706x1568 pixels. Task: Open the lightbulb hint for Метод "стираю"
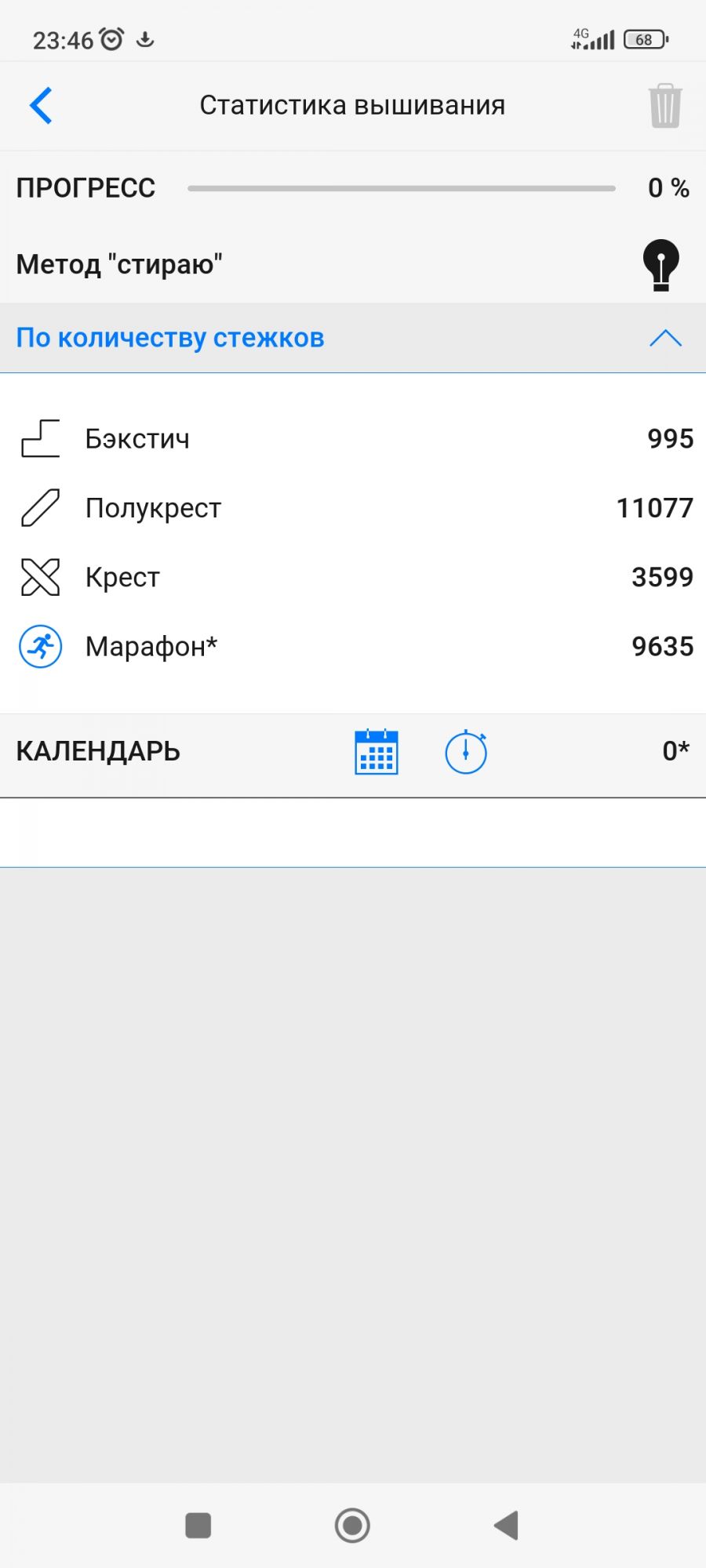661,265
